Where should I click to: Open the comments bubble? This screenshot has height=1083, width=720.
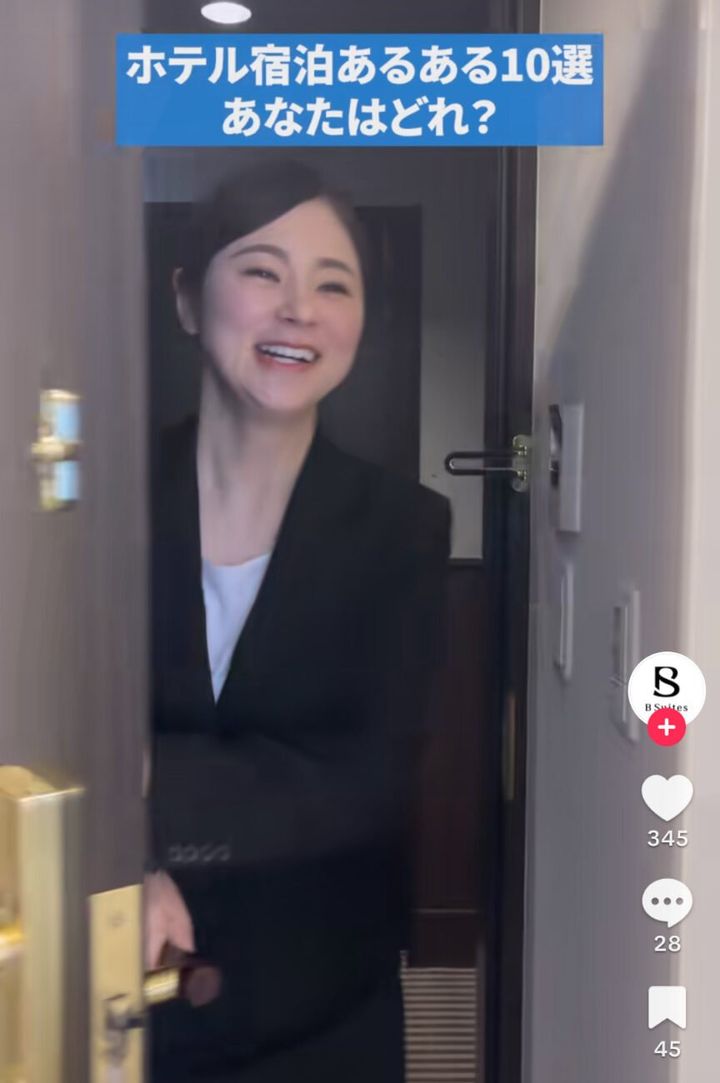666,903
